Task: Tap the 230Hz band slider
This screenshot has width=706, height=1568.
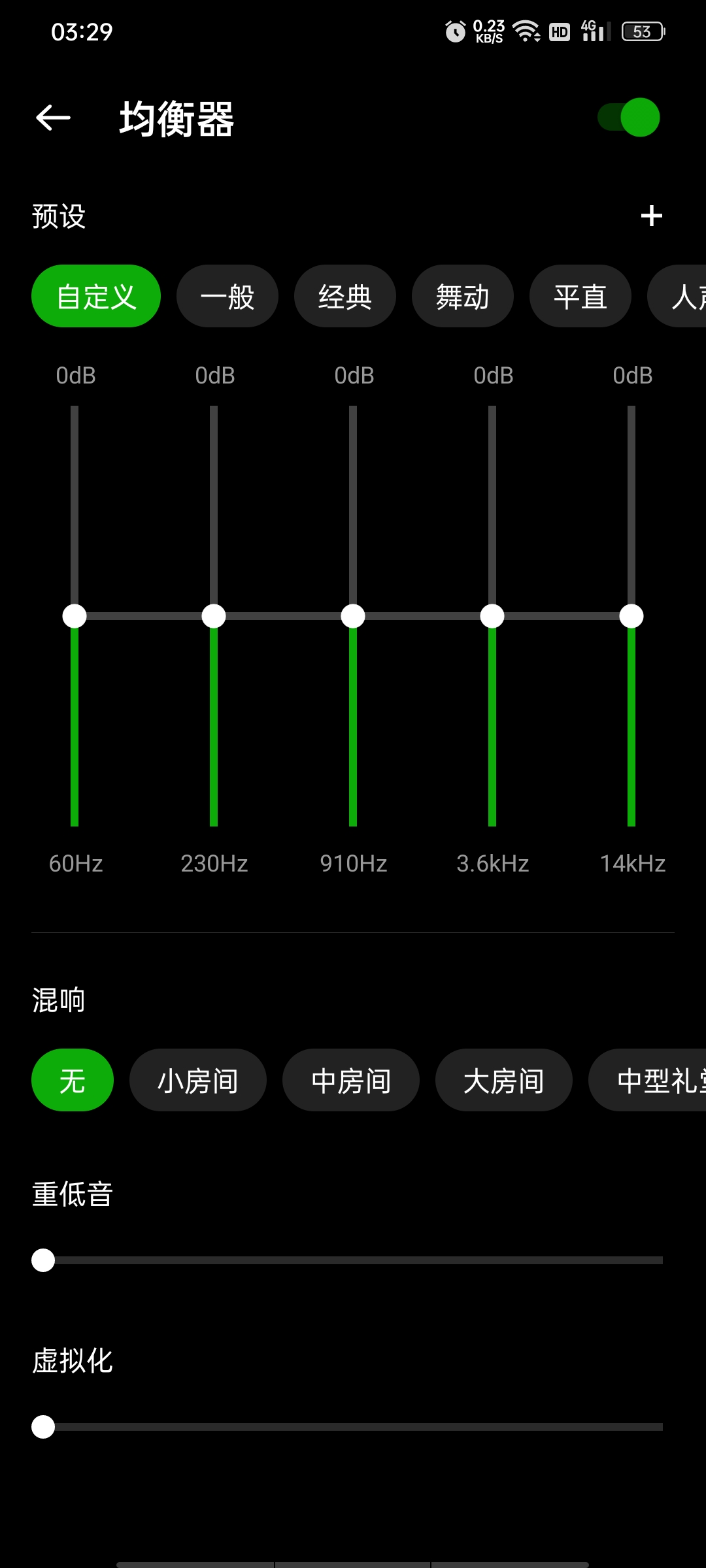Action: click(214, 616)
